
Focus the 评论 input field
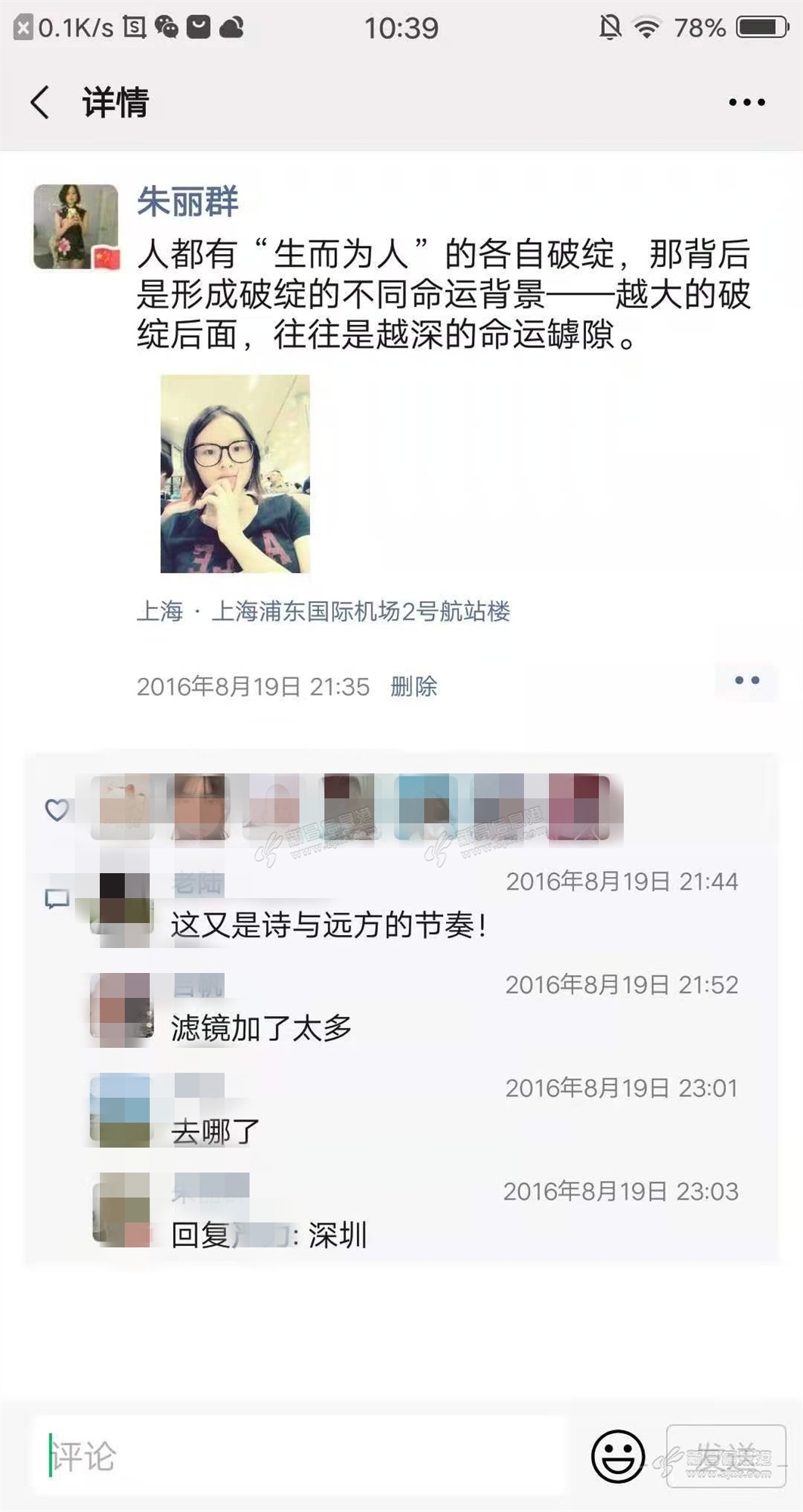coord(299,1457)
